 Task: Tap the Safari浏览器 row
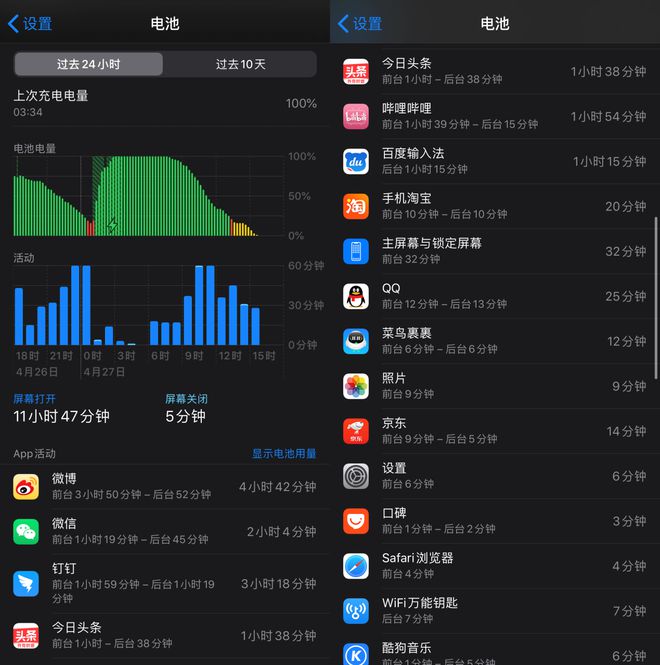pyautogui.click(x=495, y=566)
